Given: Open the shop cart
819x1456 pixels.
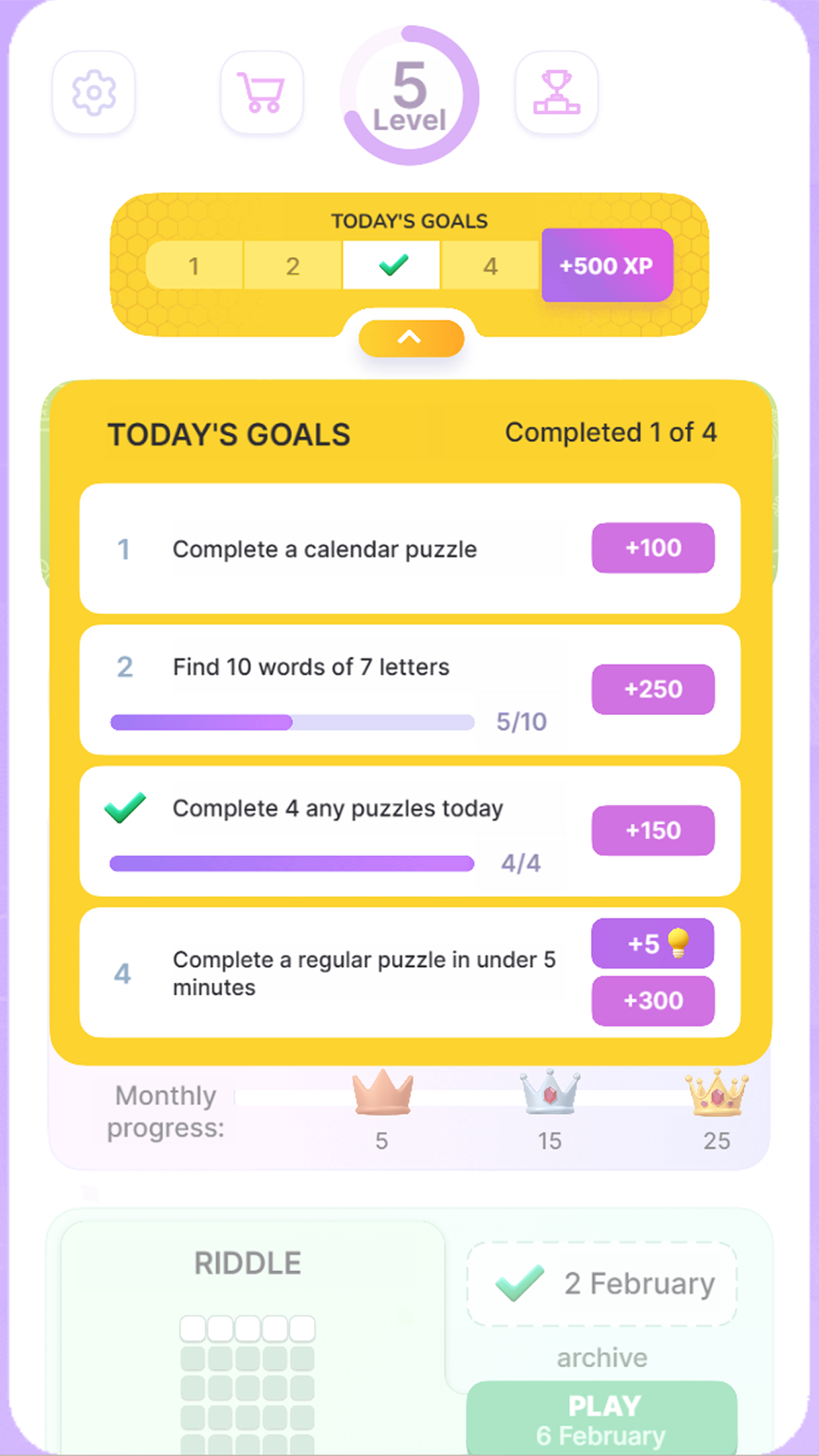Looking at the screenshot, I should coord(262,93).
